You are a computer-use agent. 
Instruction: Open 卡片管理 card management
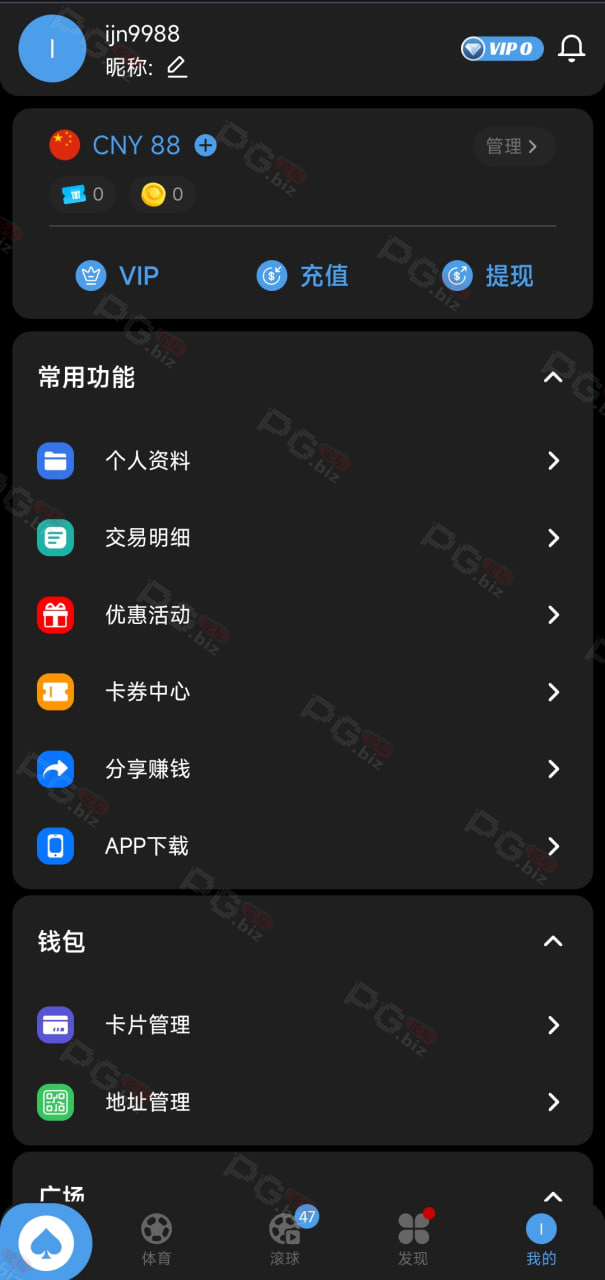[x=302, y=1025]
